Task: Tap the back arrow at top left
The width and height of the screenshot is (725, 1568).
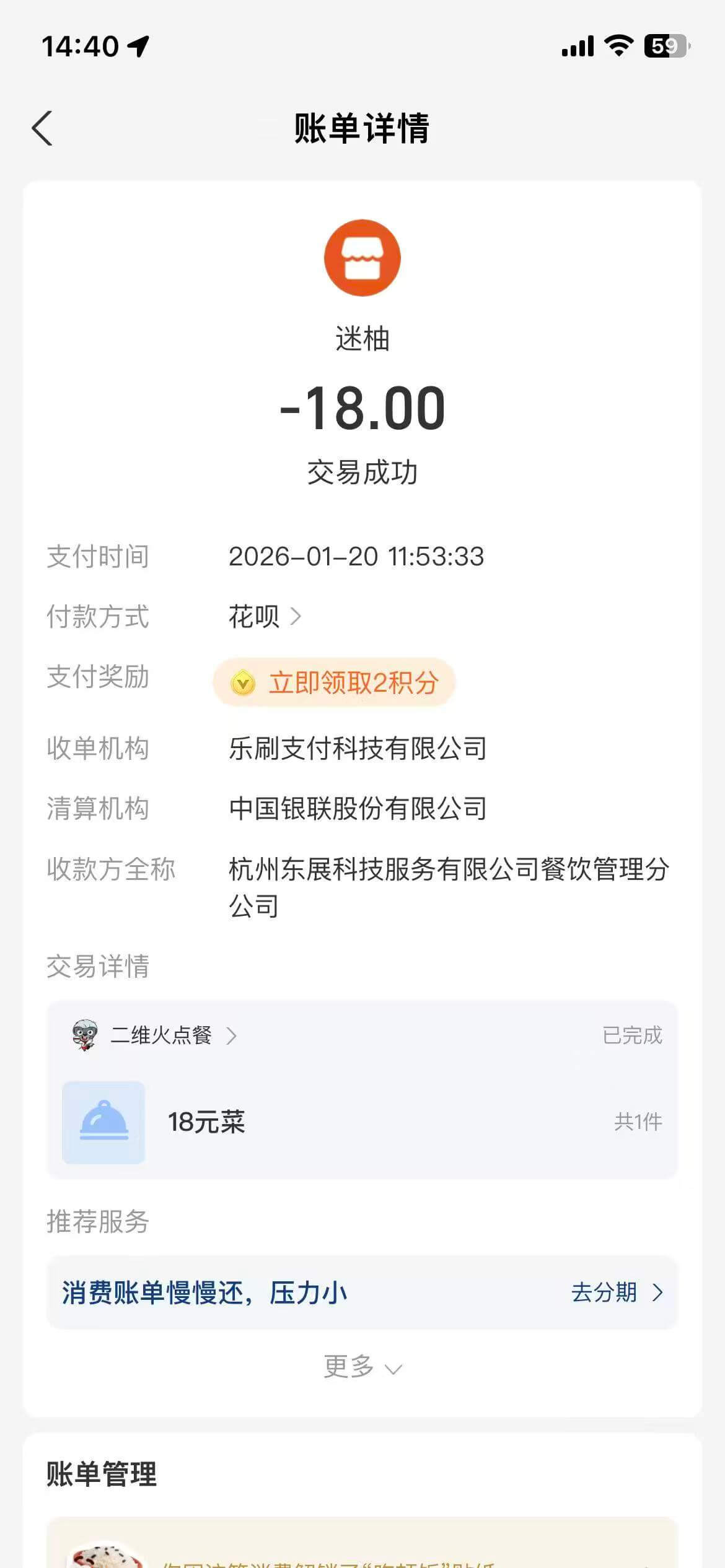Action: [42, 128]
